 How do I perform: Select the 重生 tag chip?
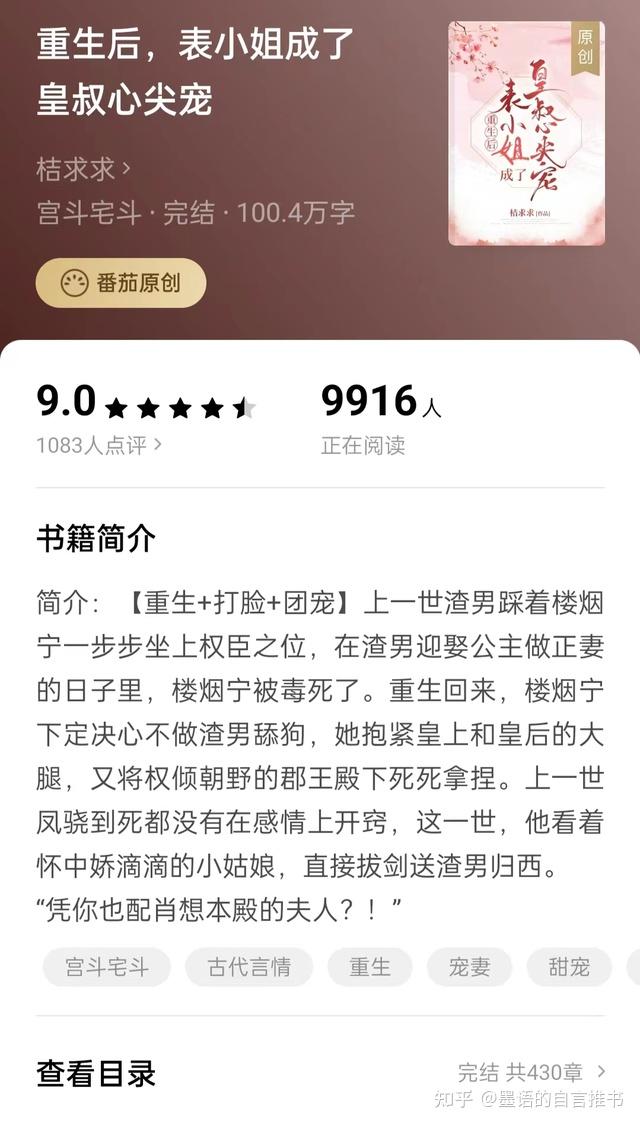point(370,967)
